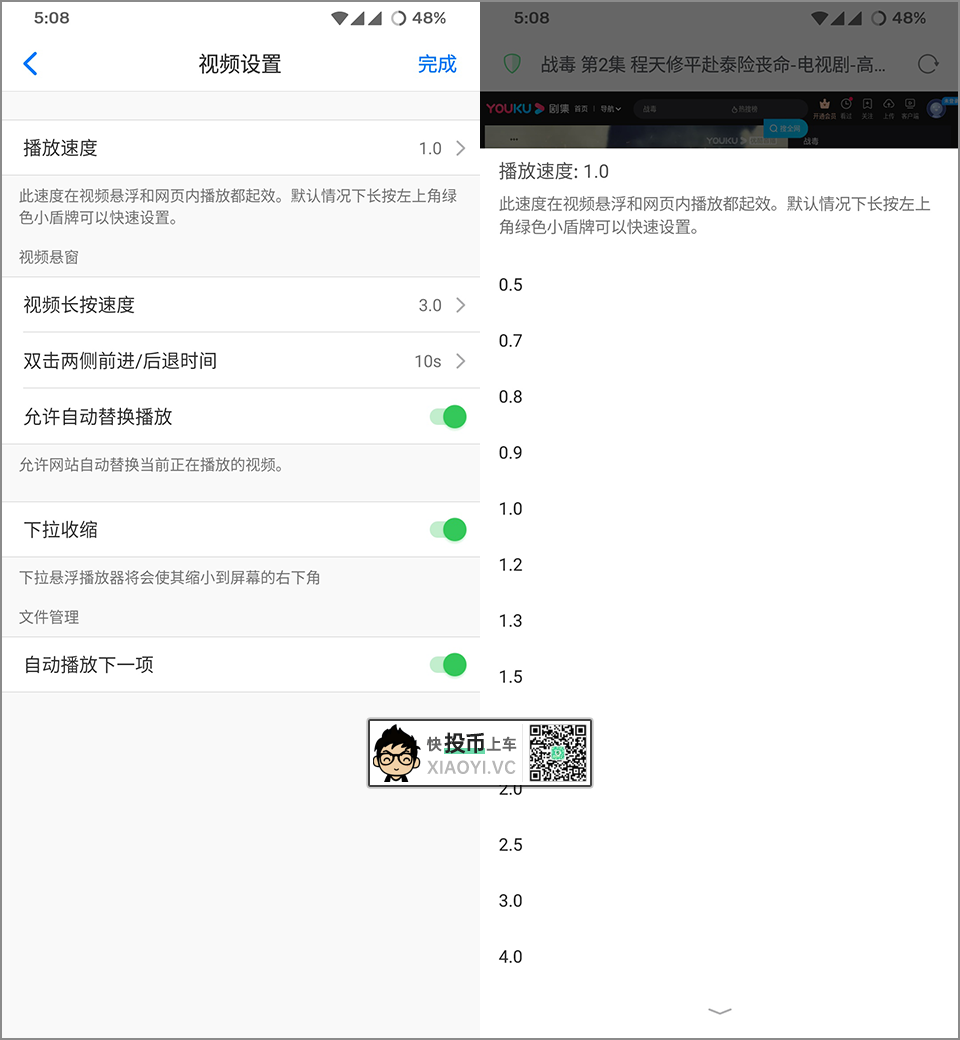Tap the green shield icon
Screen dimensions: 960x1040
[x=512, y=64]
